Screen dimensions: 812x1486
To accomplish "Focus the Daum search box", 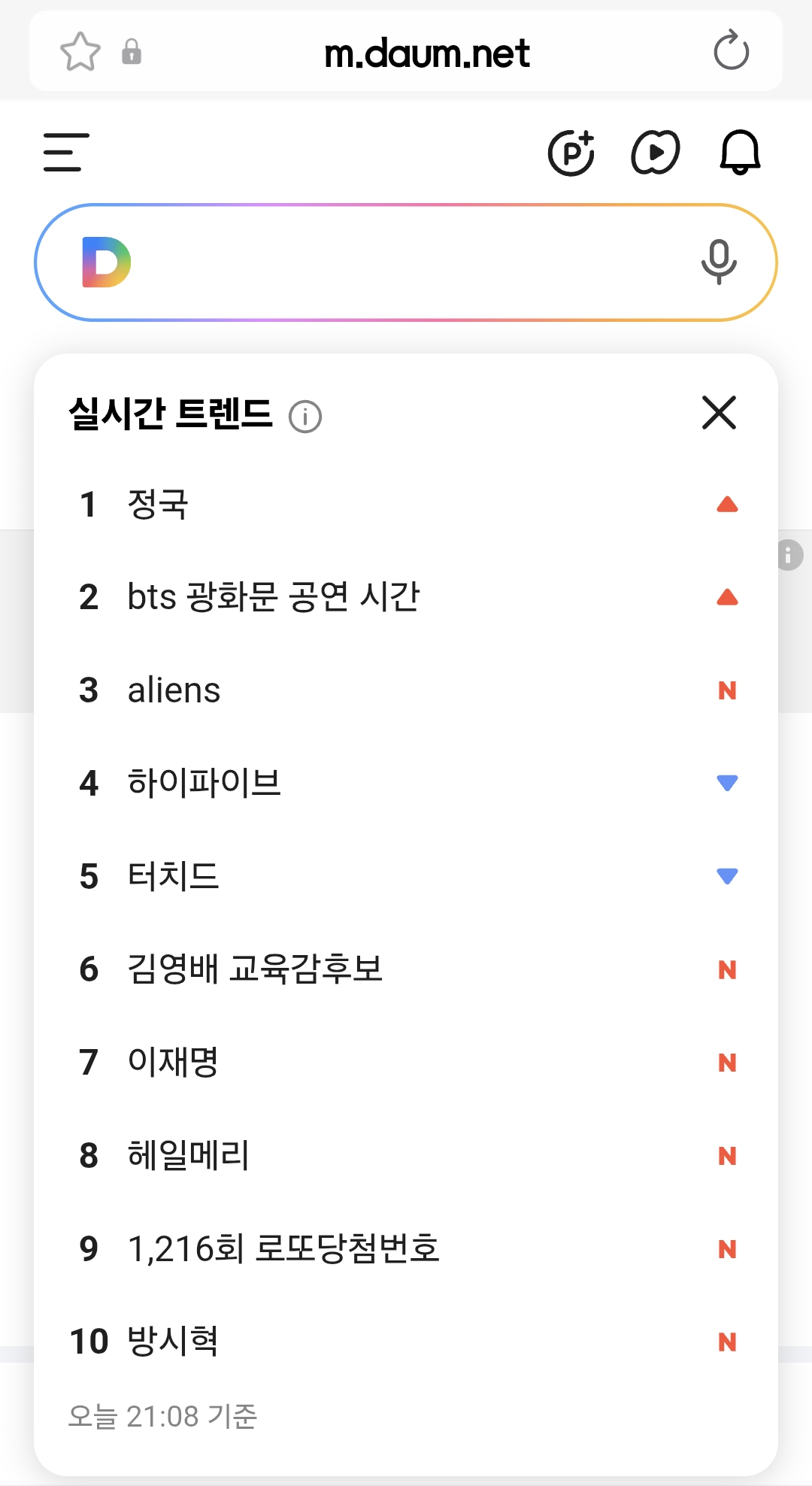I will click(406, 262).
